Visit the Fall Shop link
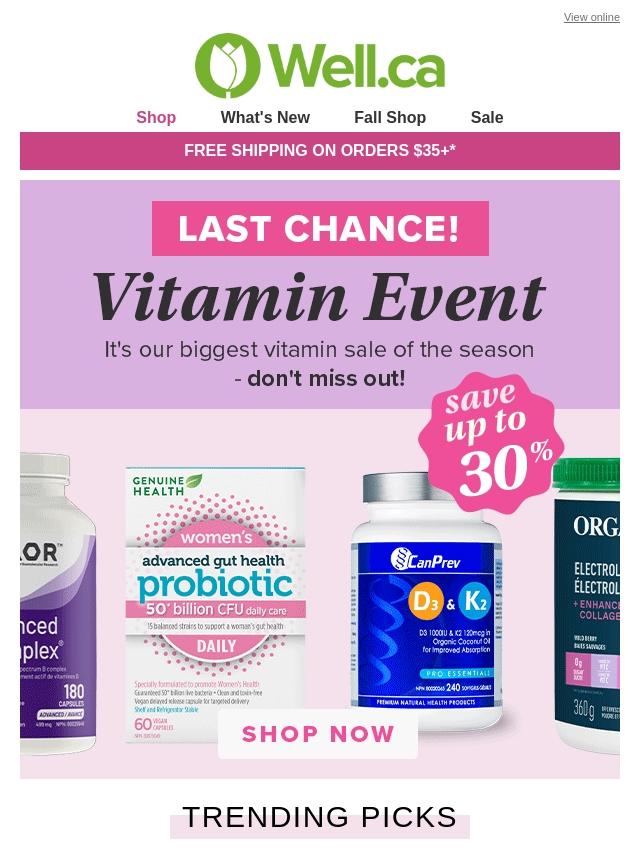Screen dimensions: 640x854 click(390, 117)
